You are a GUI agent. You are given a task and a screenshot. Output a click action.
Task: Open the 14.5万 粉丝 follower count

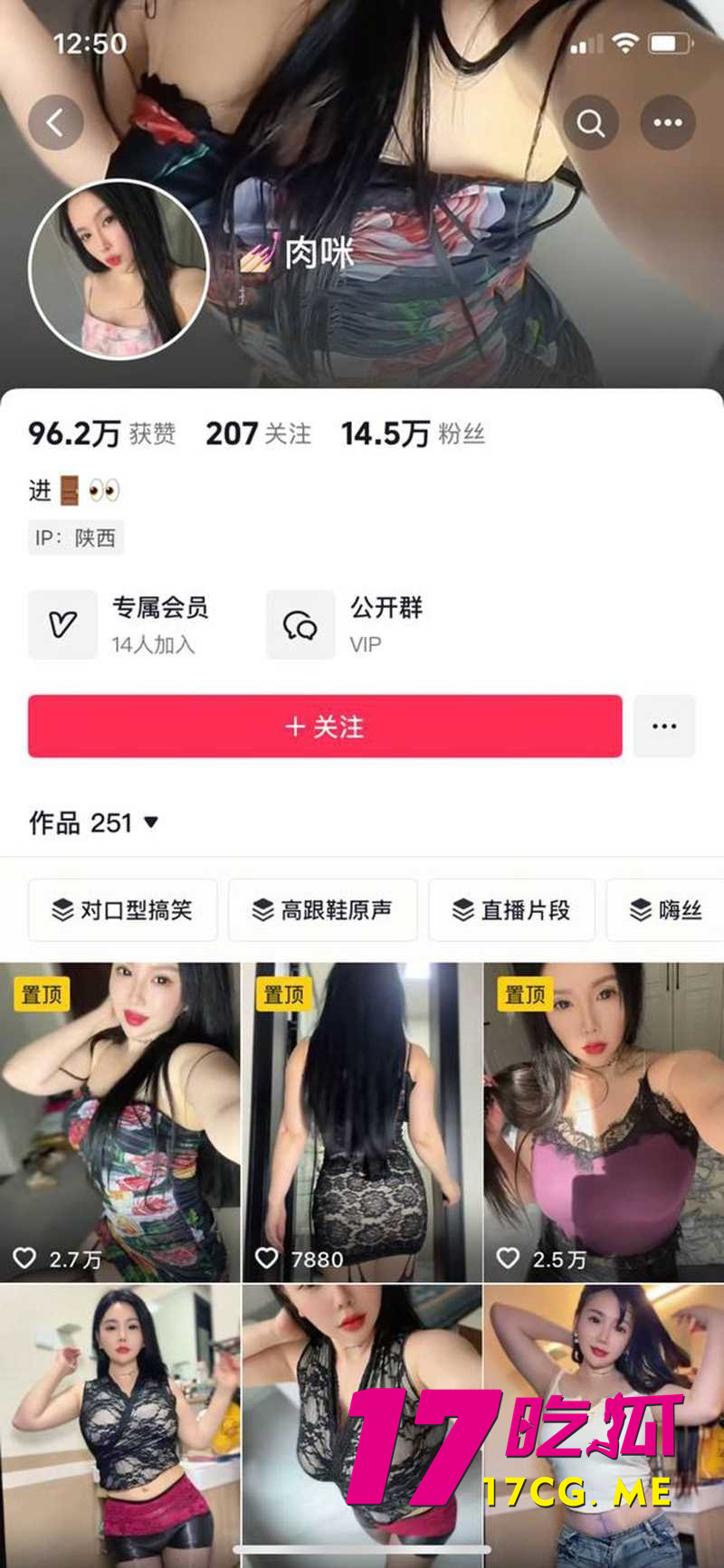click(x=413, y=434)
